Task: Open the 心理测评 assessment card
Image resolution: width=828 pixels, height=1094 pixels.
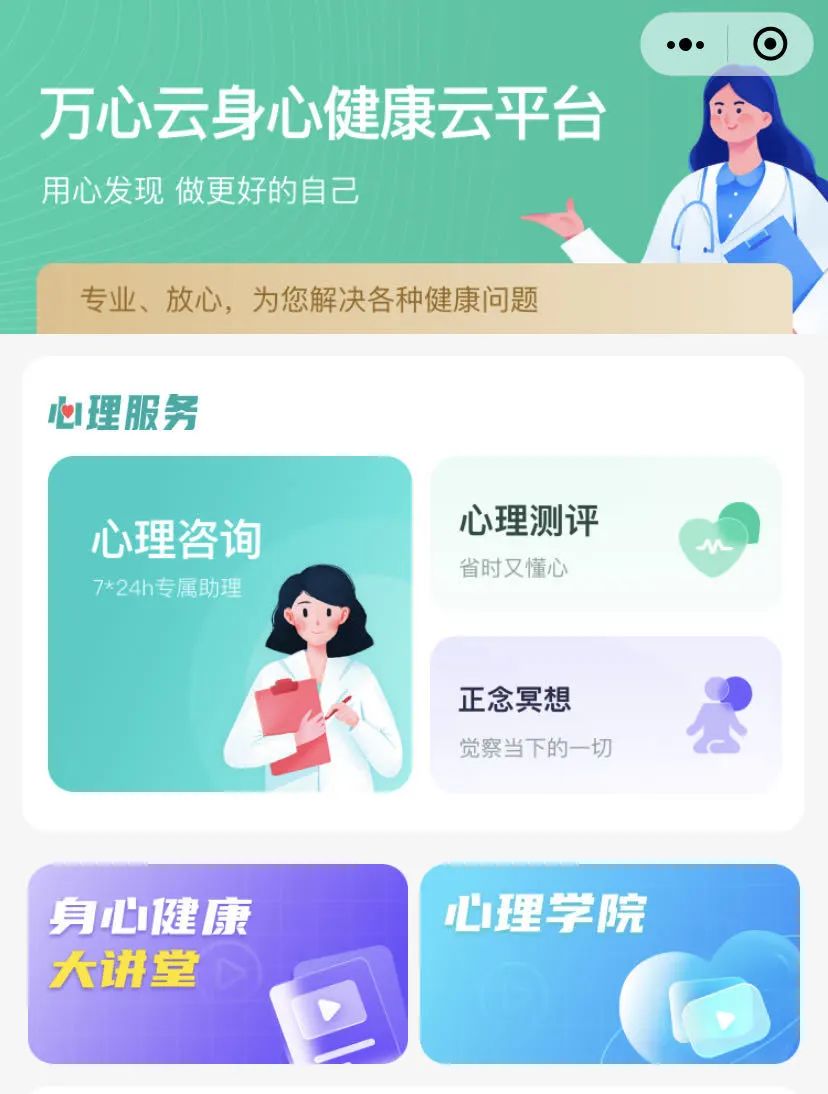Action: 605,533
